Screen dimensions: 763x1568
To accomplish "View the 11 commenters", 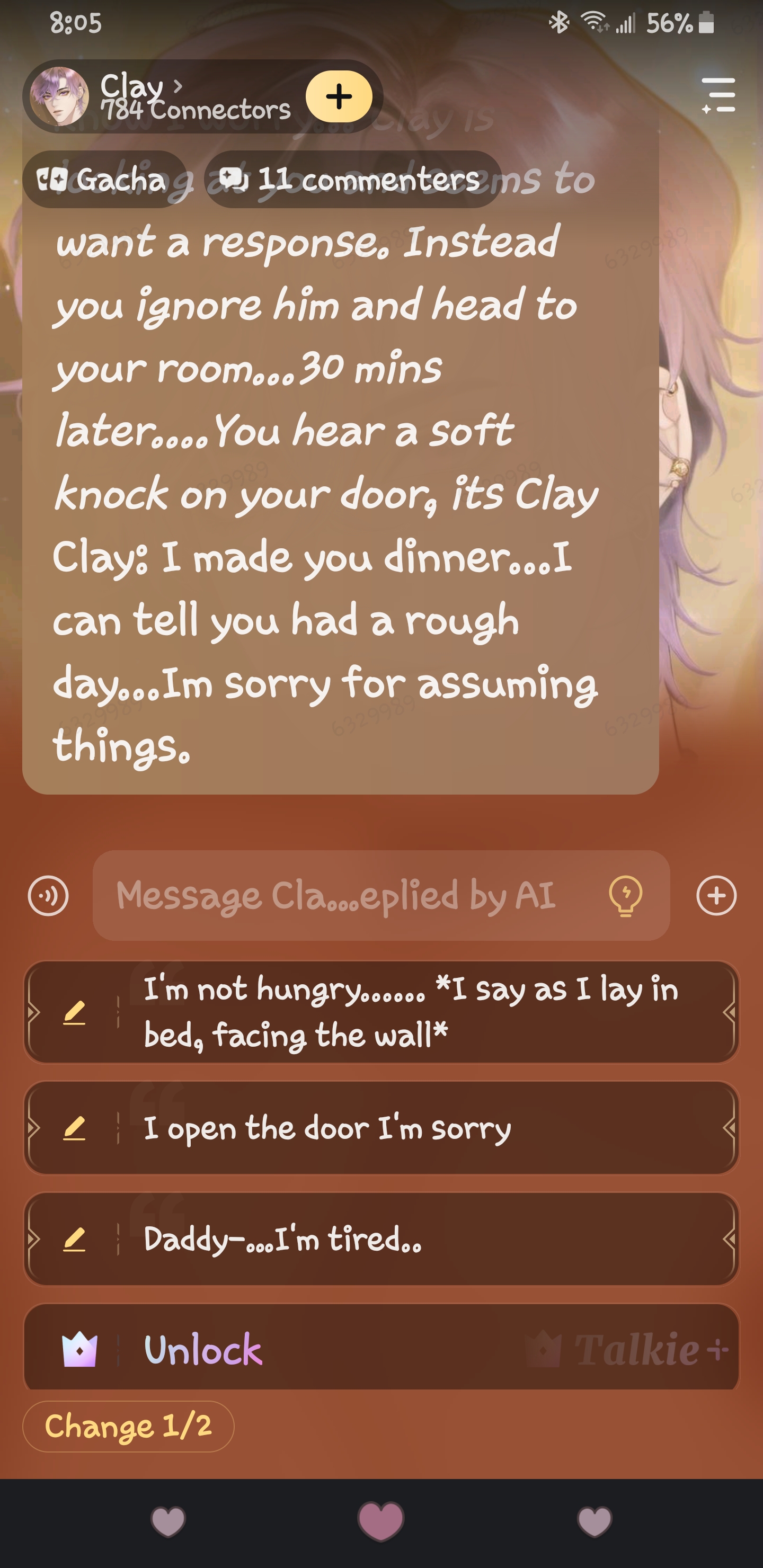I will pos(353,180).
